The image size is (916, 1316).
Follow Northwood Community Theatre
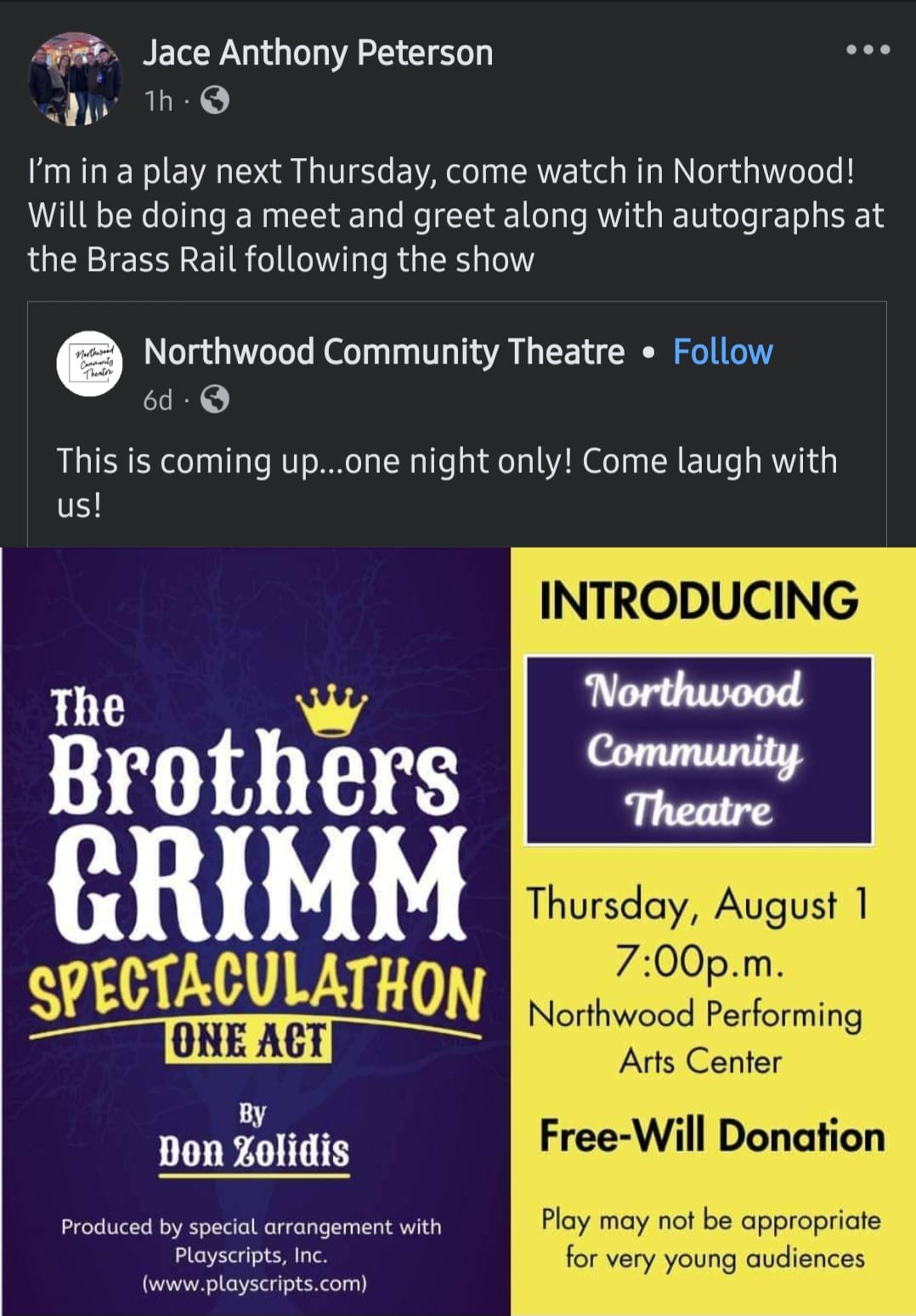[x=722, y=352]
